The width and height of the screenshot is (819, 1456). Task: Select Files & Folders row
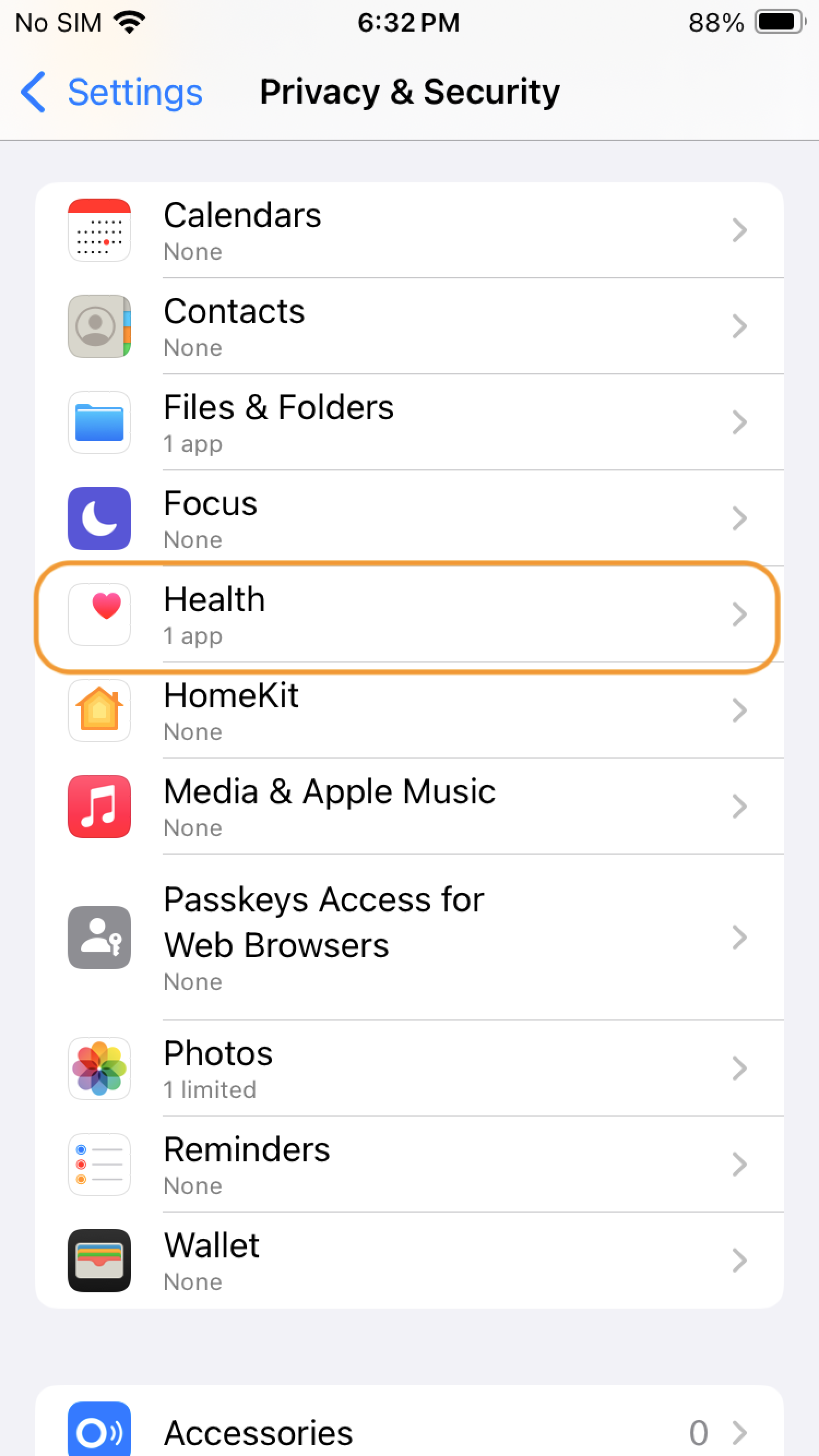click(408, 422)
